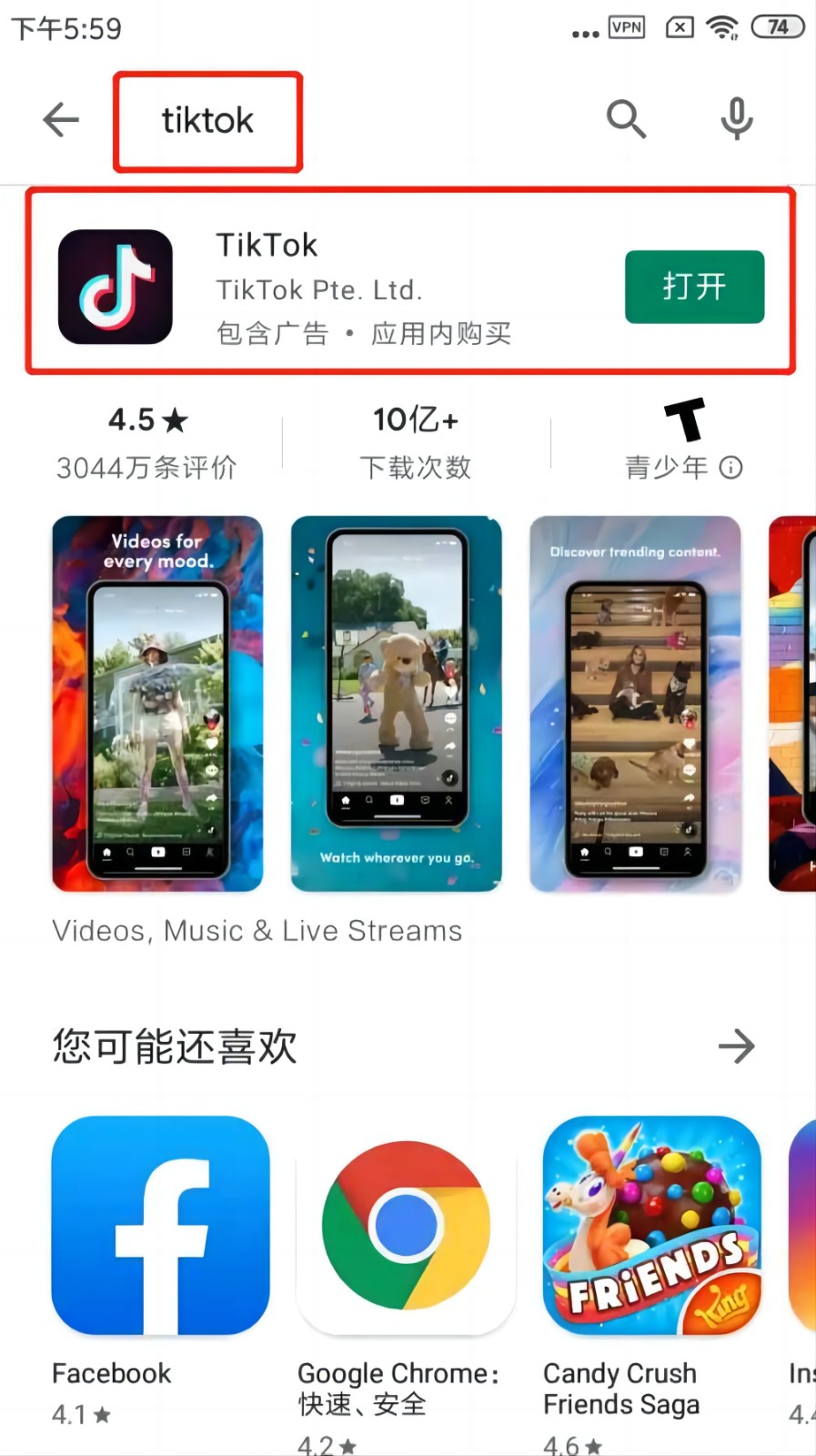Expand the 您可能还喜欢 section with the arrow

point(736,1046)
